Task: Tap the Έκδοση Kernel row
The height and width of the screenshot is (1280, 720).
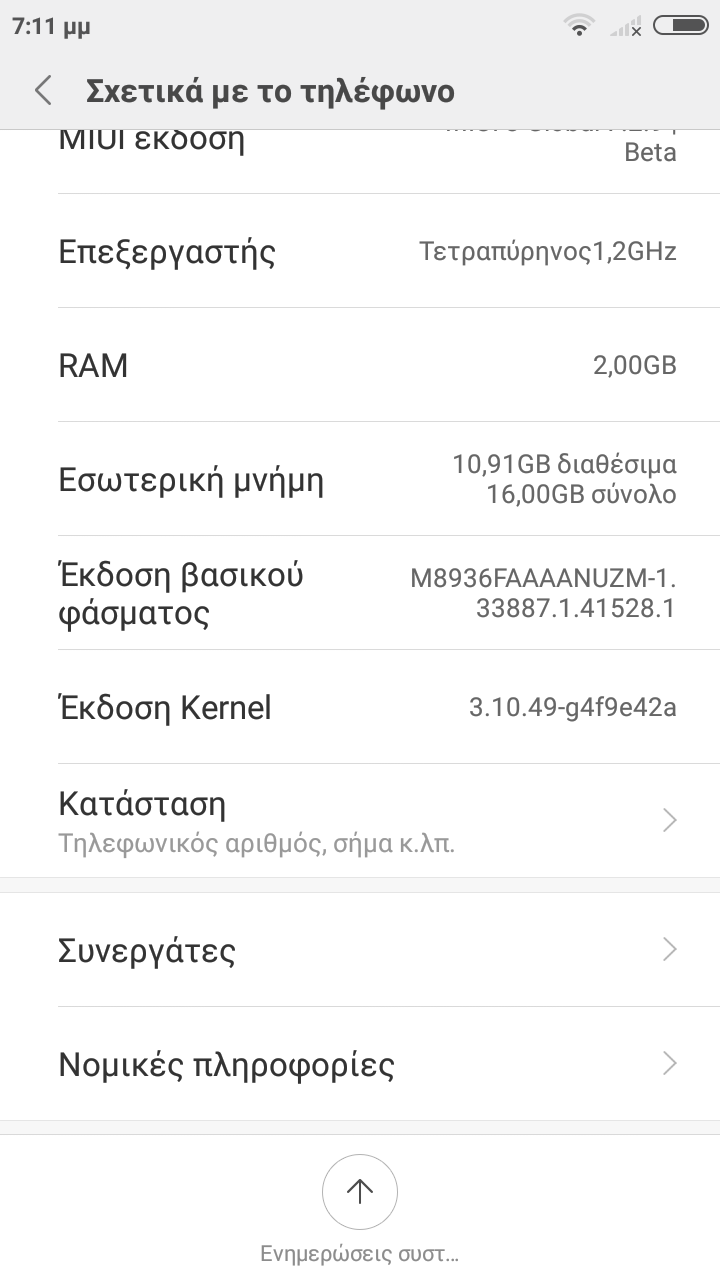Action: tap(360, 708)
